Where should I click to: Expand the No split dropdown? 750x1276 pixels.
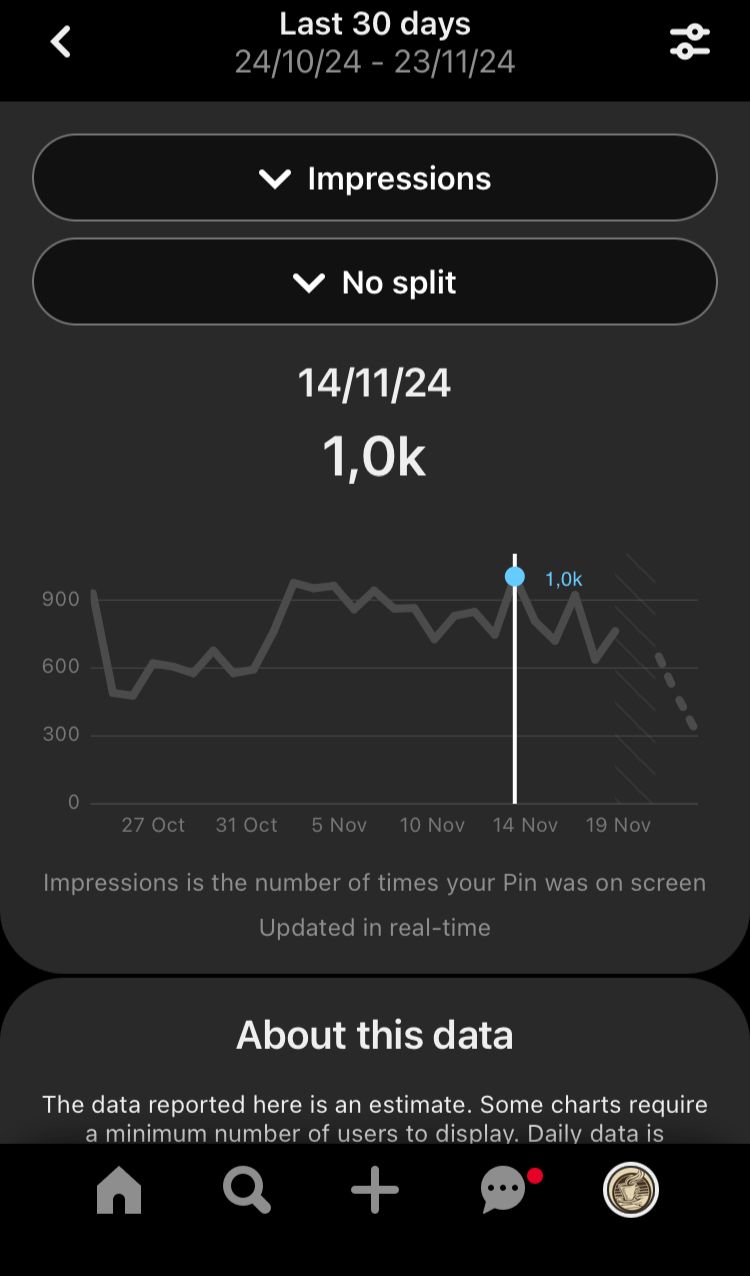[x=375, y=282]
